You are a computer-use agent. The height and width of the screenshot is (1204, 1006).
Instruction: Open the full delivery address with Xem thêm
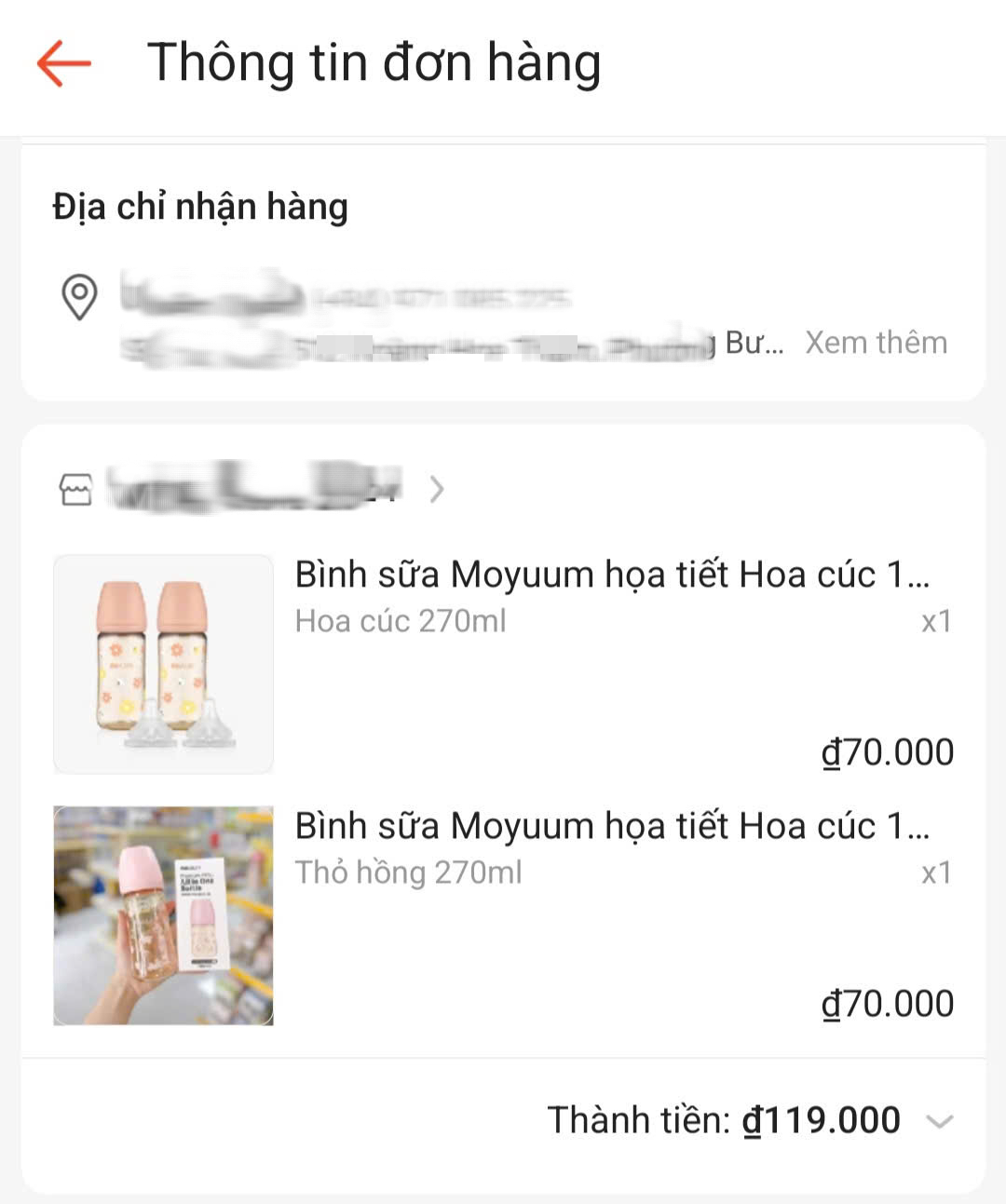click(877, 343)
